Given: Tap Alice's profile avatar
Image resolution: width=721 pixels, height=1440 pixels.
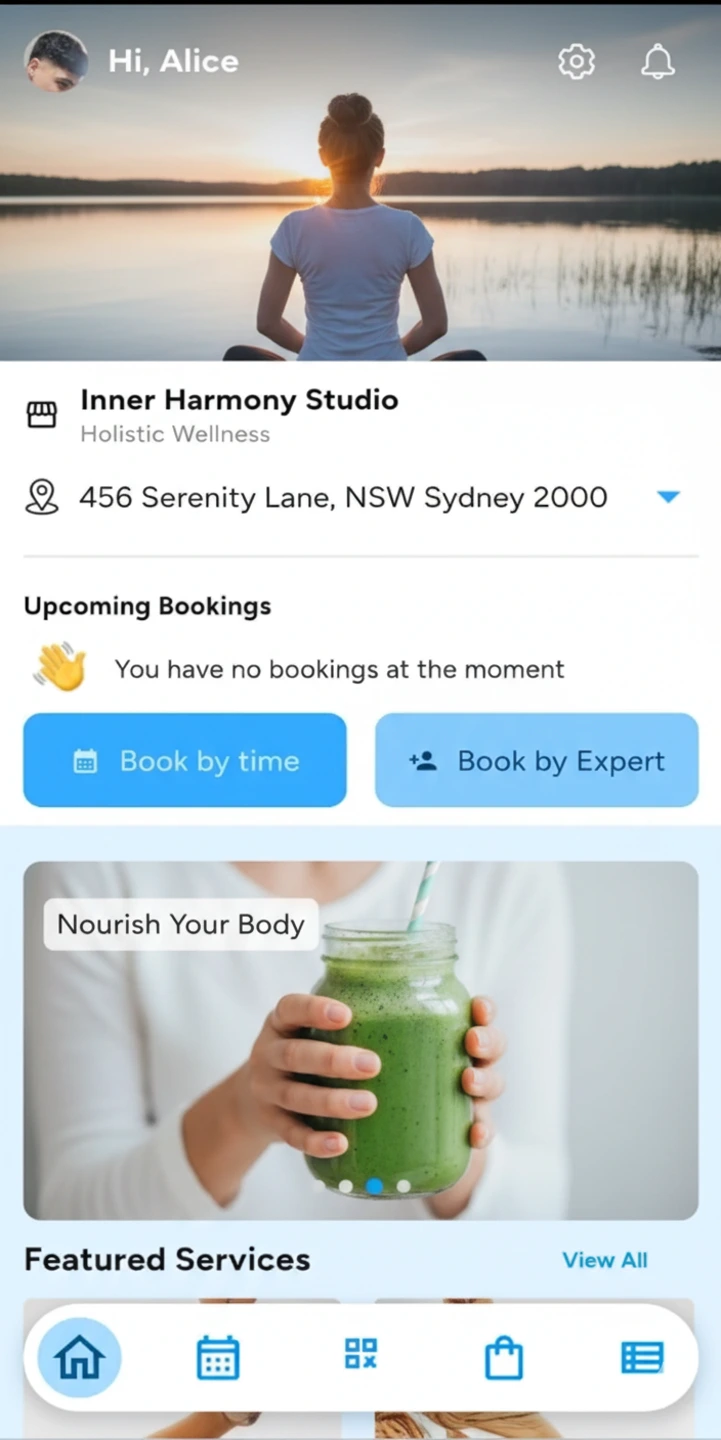Looking at the screenshot, I should (x=56, y=61).
